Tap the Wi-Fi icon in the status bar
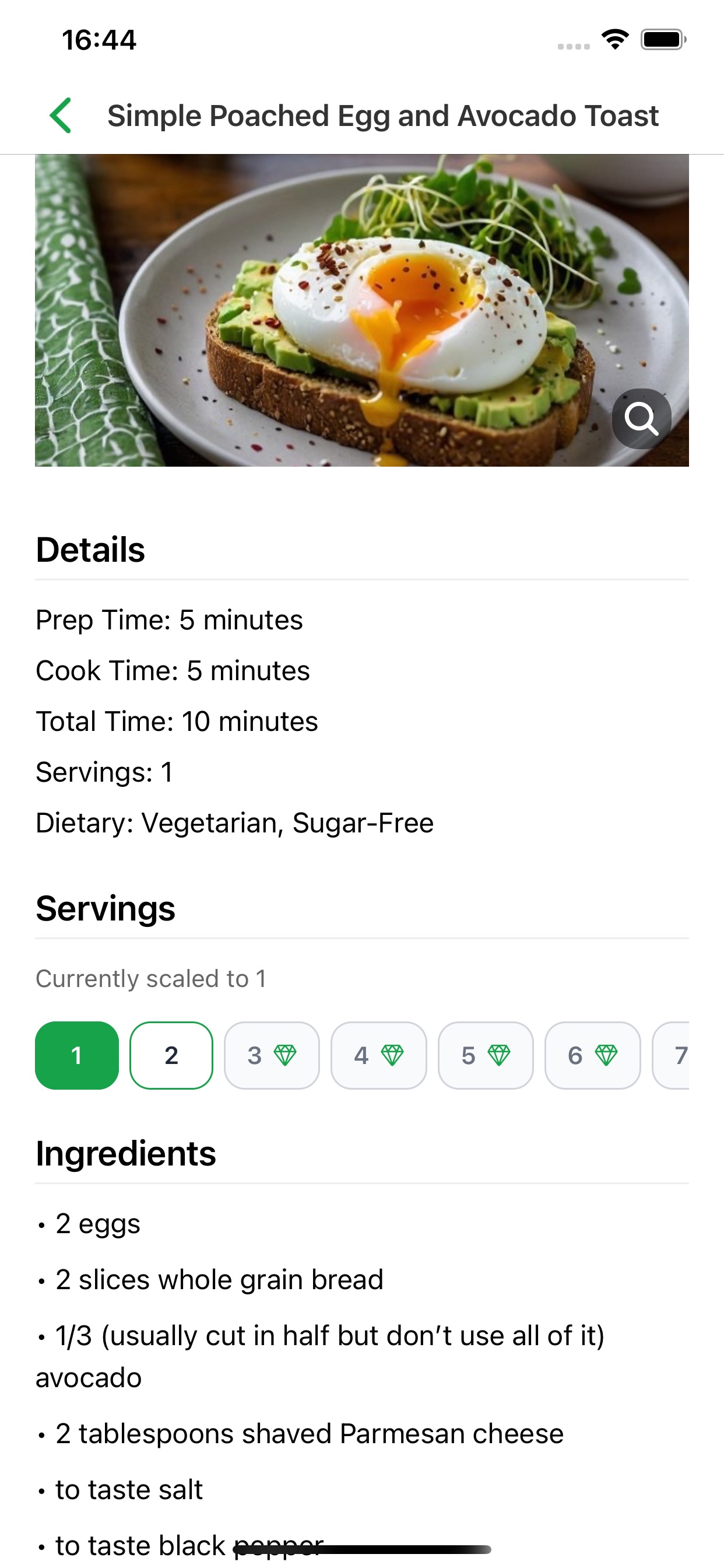Image resolution: width=724 pixels, height=1568 pixels. tap(614, 39)
